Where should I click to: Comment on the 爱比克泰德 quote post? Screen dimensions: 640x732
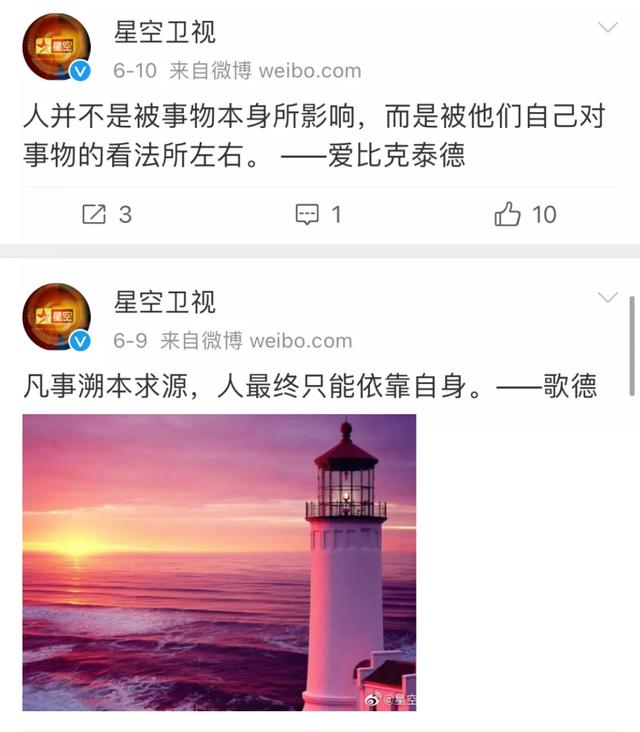click(319, 214)
